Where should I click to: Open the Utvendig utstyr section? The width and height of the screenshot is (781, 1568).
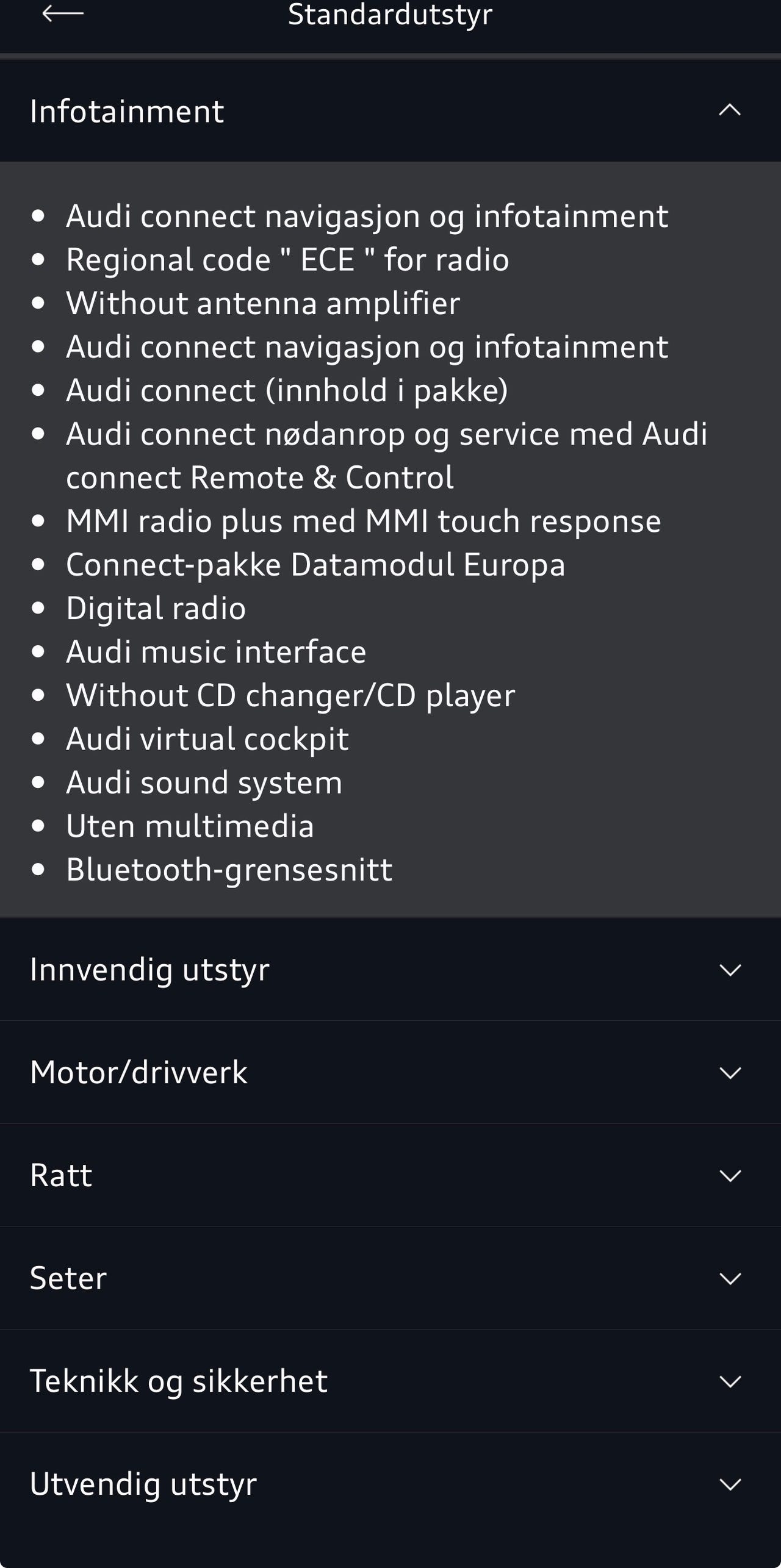tap(390, 1484)
